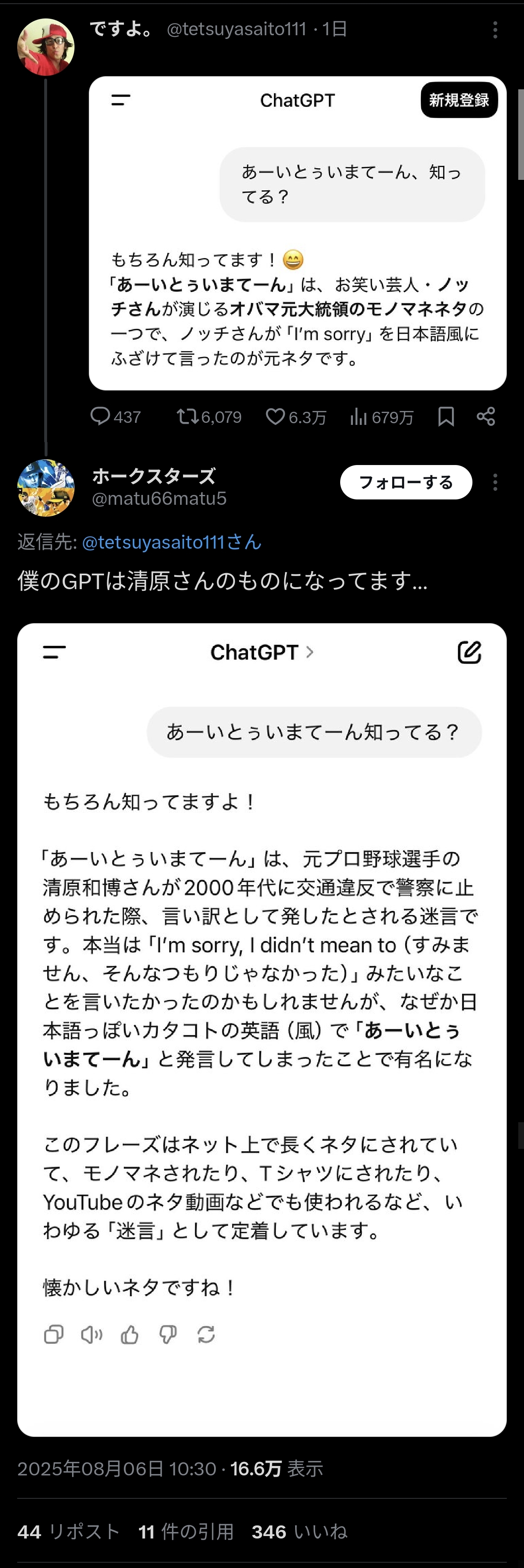Enlarge ホークスターズ's ChatGPT screenshot about 清原
Image resolution: width=524 pixels, height=1568 pixels.
coord(262,1029)
